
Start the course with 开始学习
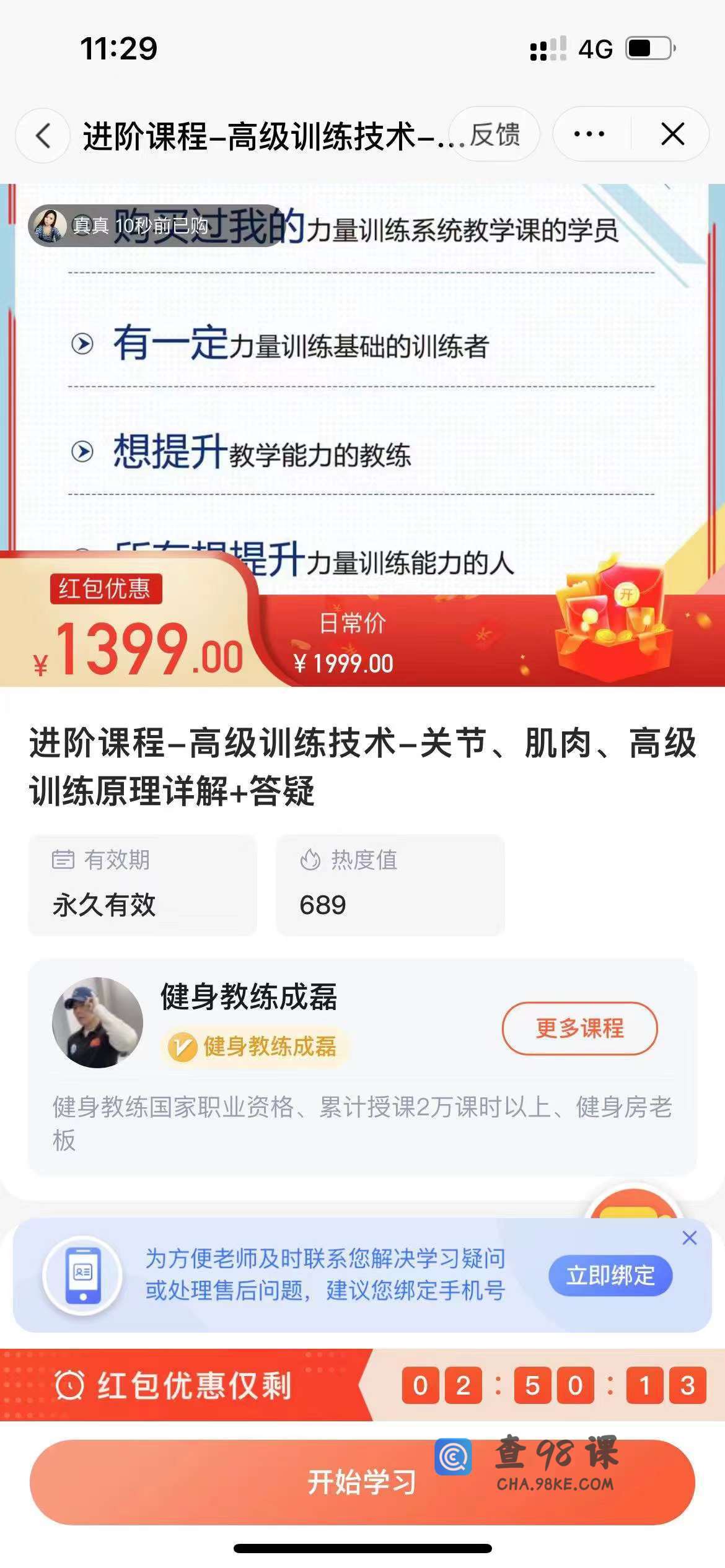click(362, 1483)
